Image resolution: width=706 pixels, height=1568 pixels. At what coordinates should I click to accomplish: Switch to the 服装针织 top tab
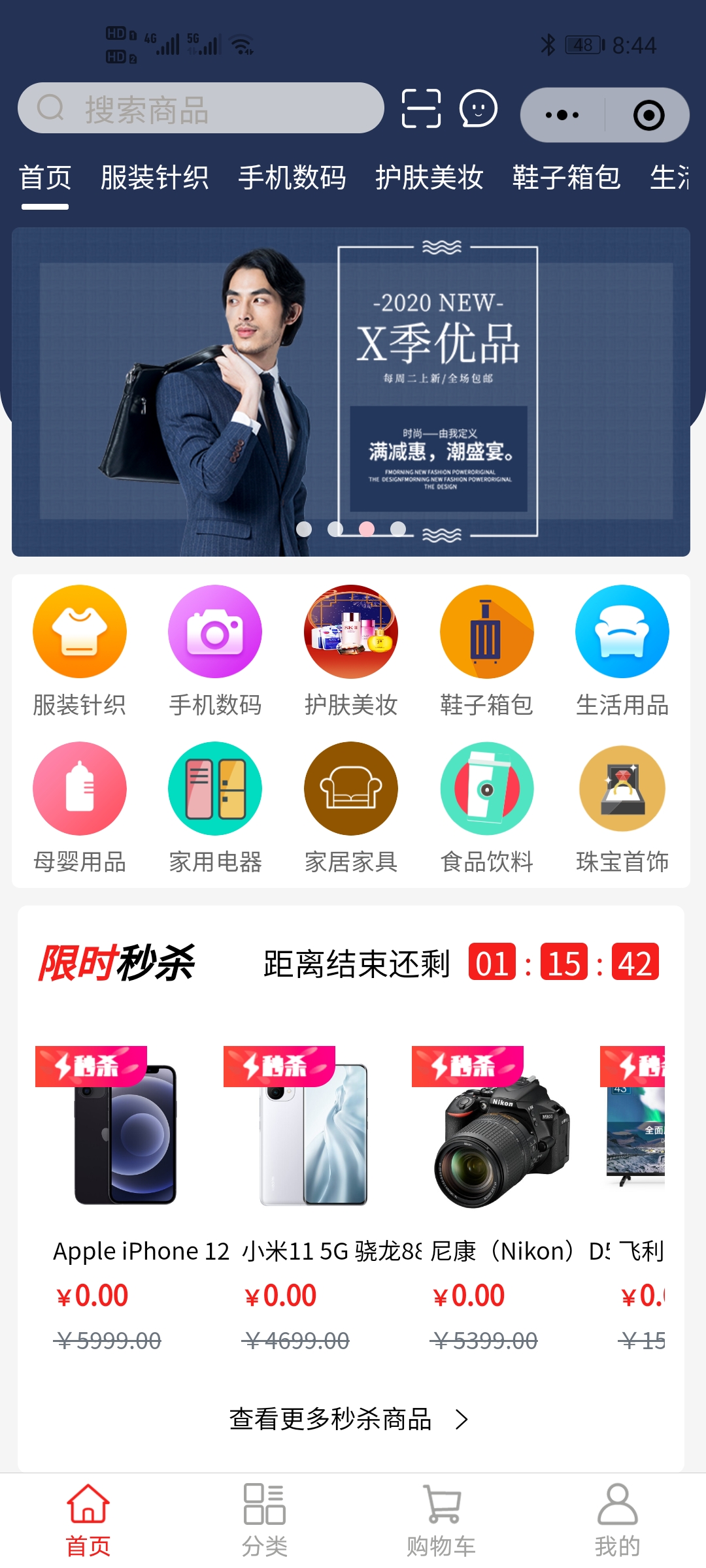(x=154, y=178)
